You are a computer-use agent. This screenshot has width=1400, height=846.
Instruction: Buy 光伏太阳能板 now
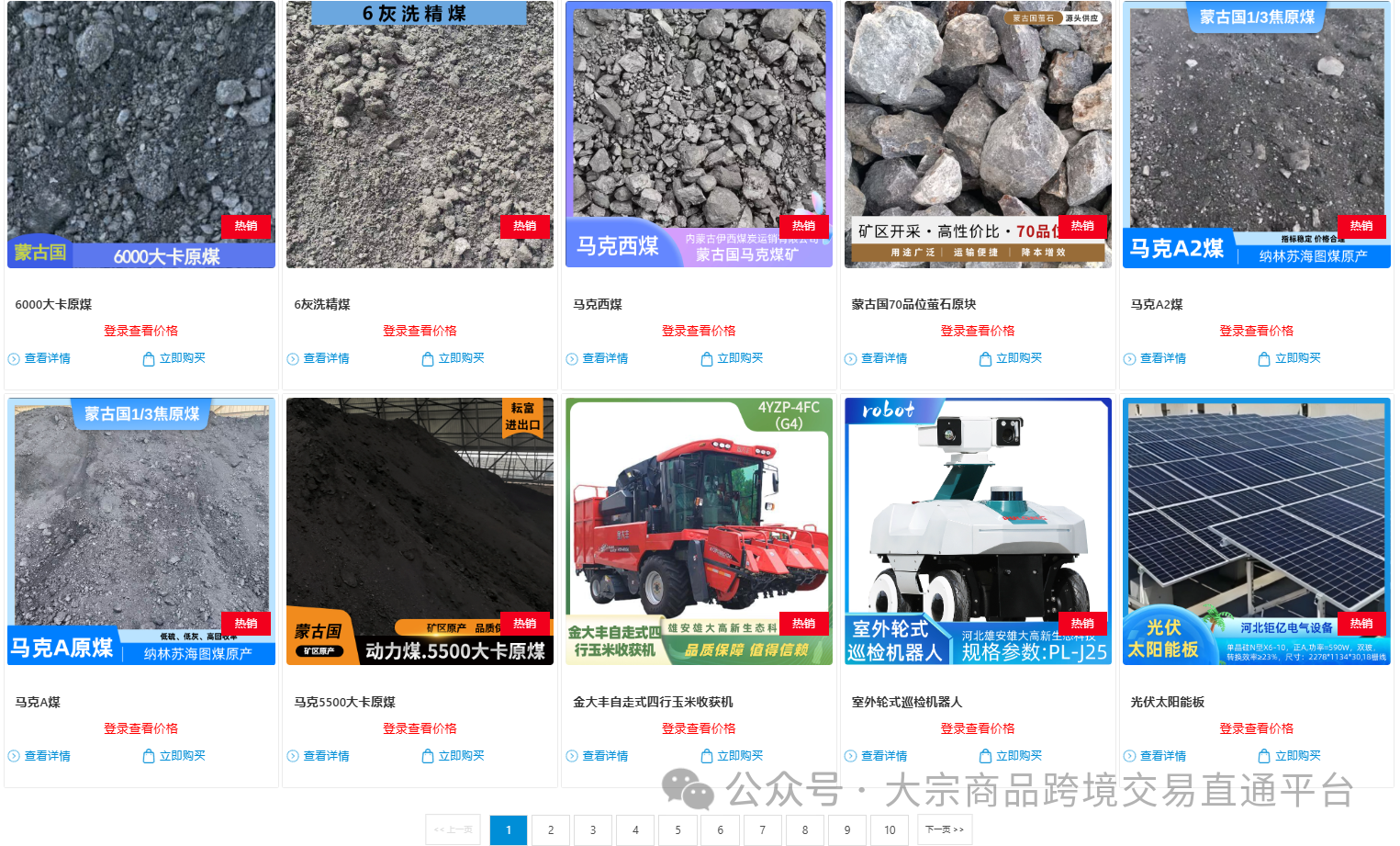(1290, 756)
